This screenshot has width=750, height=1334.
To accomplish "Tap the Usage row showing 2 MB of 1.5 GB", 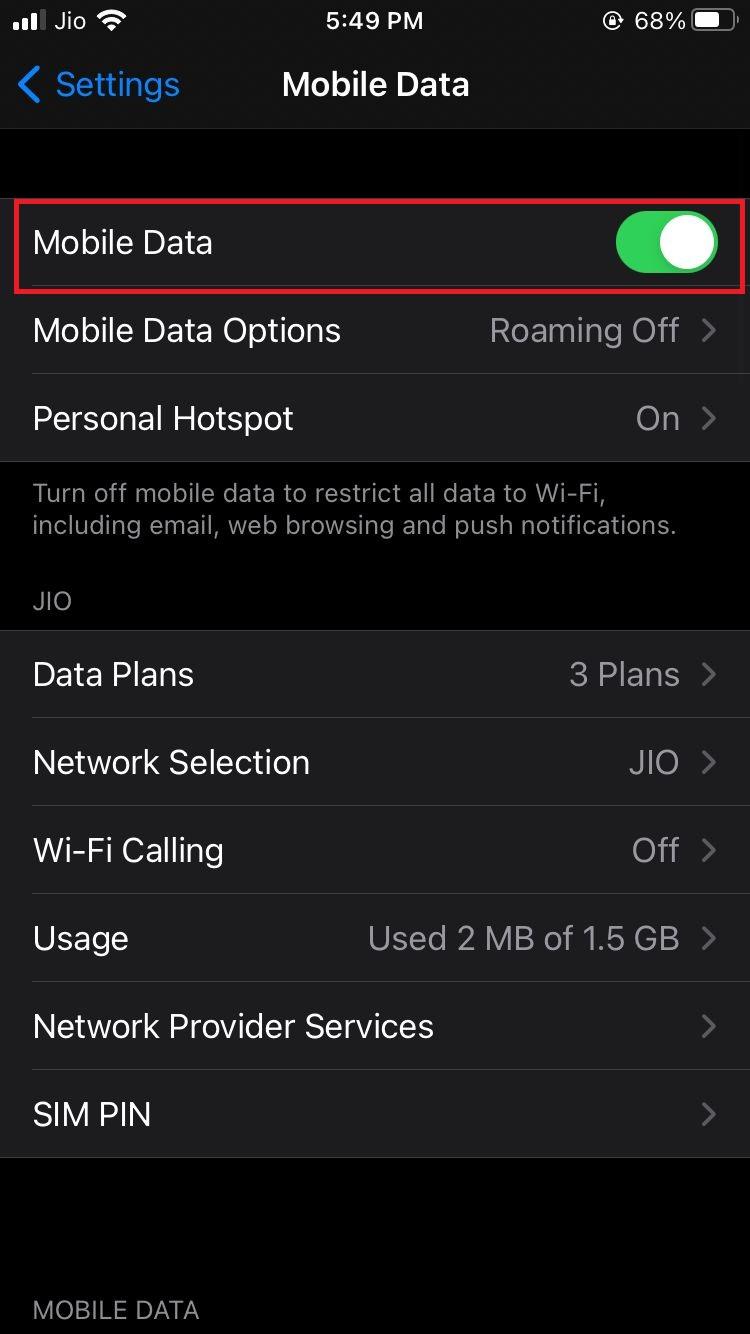I will [x=375, y=938].
